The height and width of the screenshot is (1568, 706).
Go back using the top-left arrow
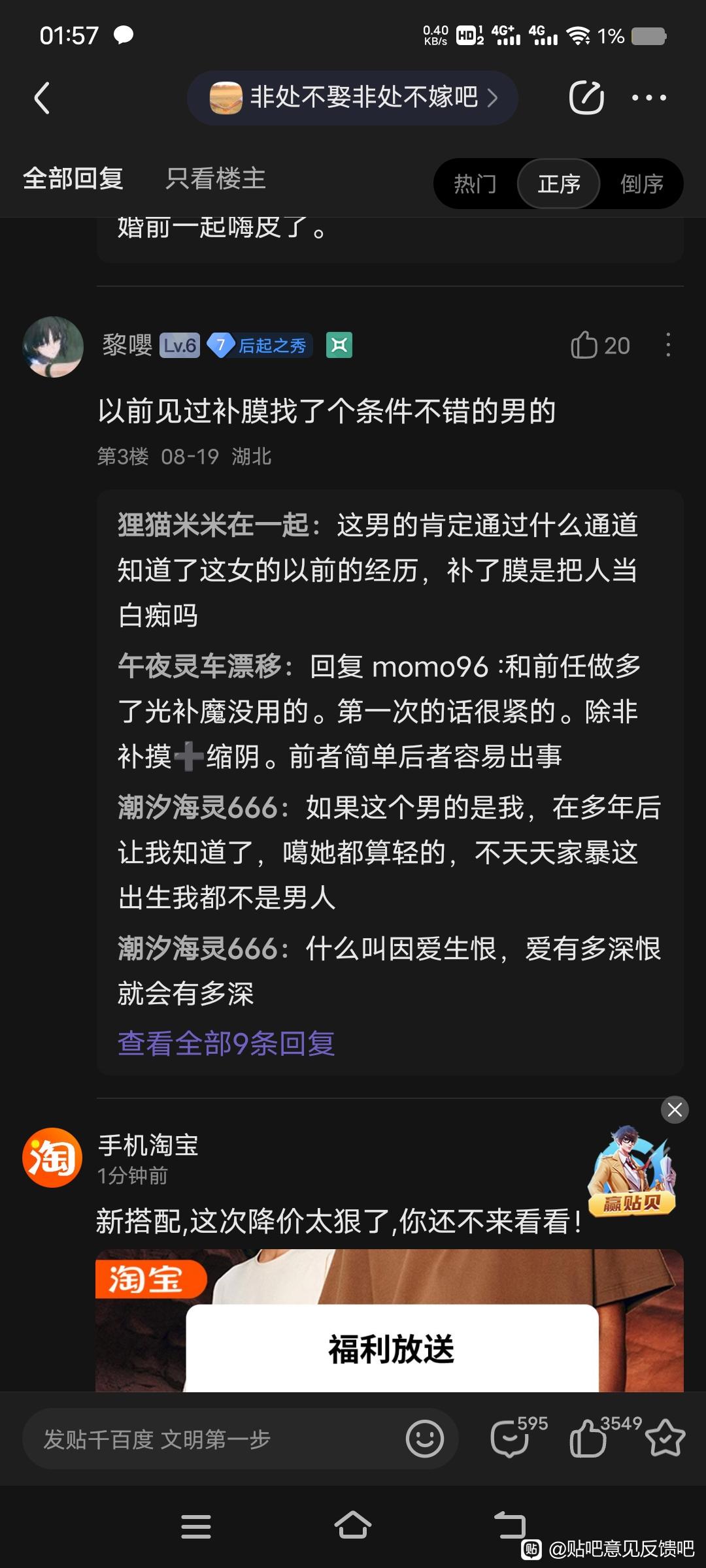(x=42, y=98)
